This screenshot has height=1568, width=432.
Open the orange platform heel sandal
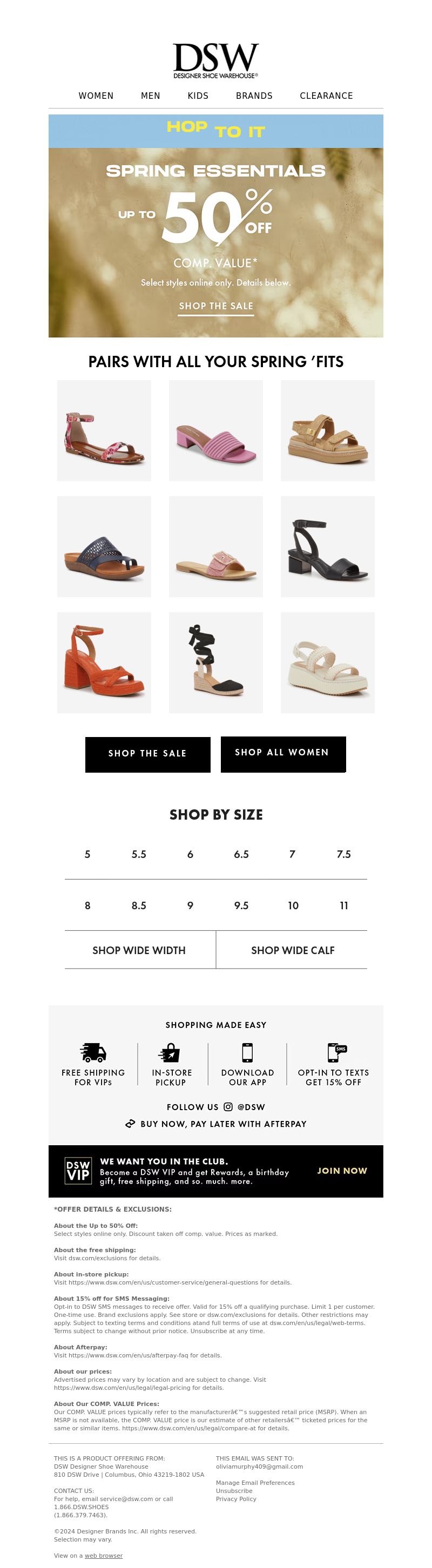(x=104, y=663)
